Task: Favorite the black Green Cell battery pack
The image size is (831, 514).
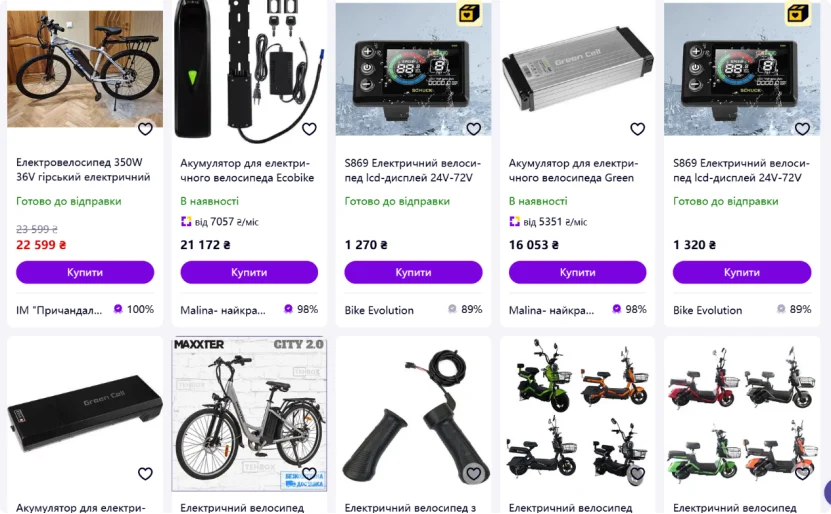Action: [x=145, y=473]
